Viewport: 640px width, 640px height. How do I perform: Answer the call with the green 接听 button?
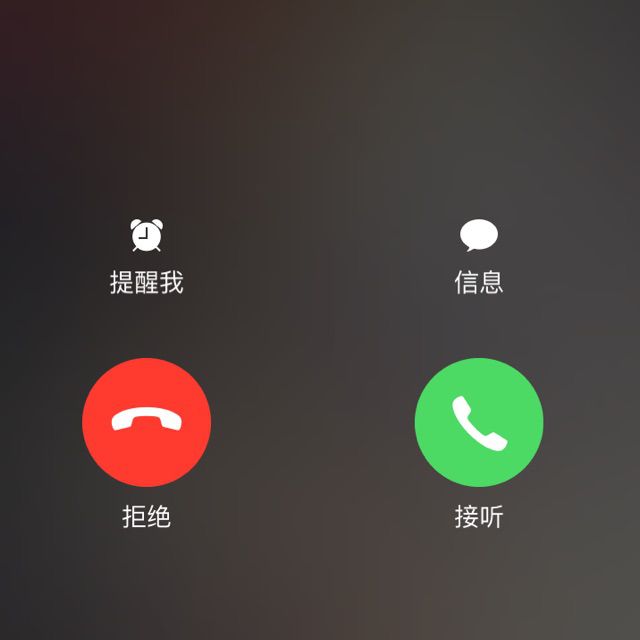[x=479, y=422]
